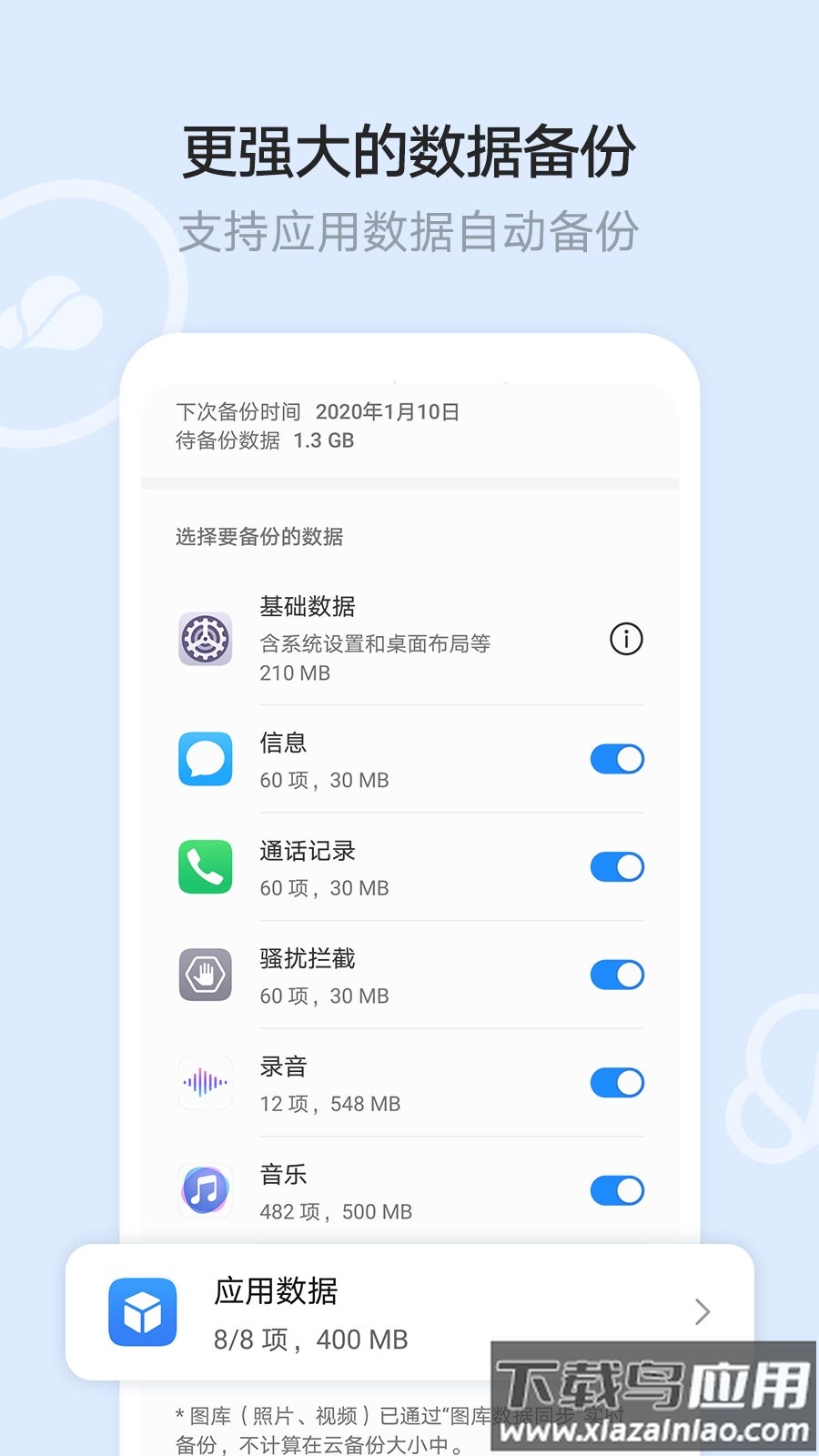Click the 录音 recorder waveform icon
This screenshot has width=819, height=1456.
[x=206, y=1083]
